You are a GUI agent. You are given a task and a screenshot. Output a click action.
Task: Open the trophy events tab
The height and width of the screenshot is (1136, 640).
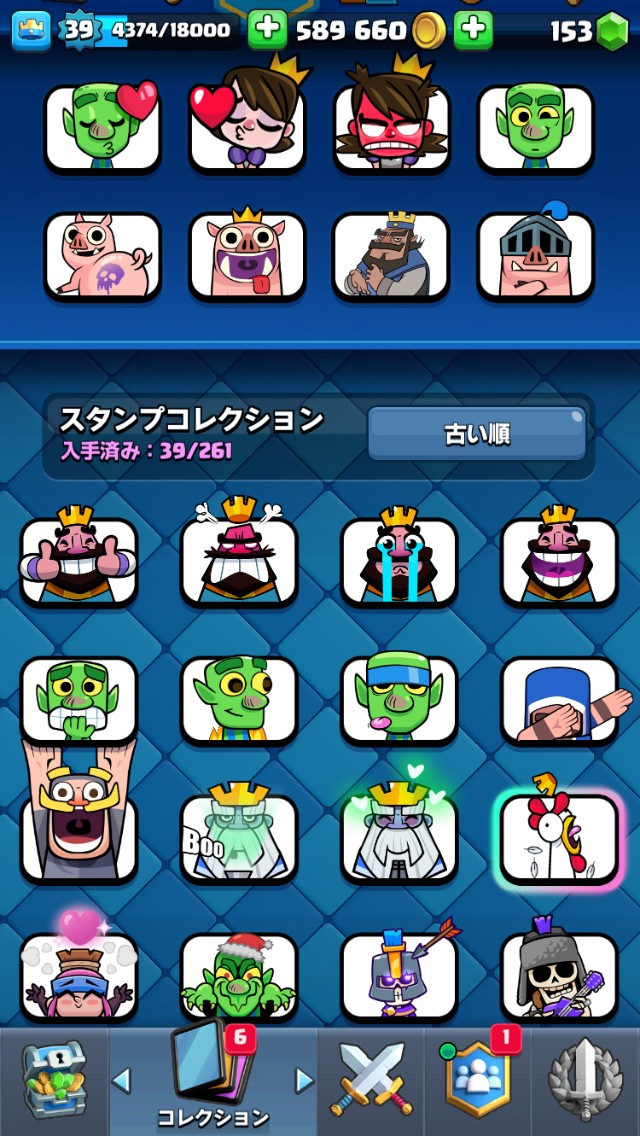coord(586,1080)
